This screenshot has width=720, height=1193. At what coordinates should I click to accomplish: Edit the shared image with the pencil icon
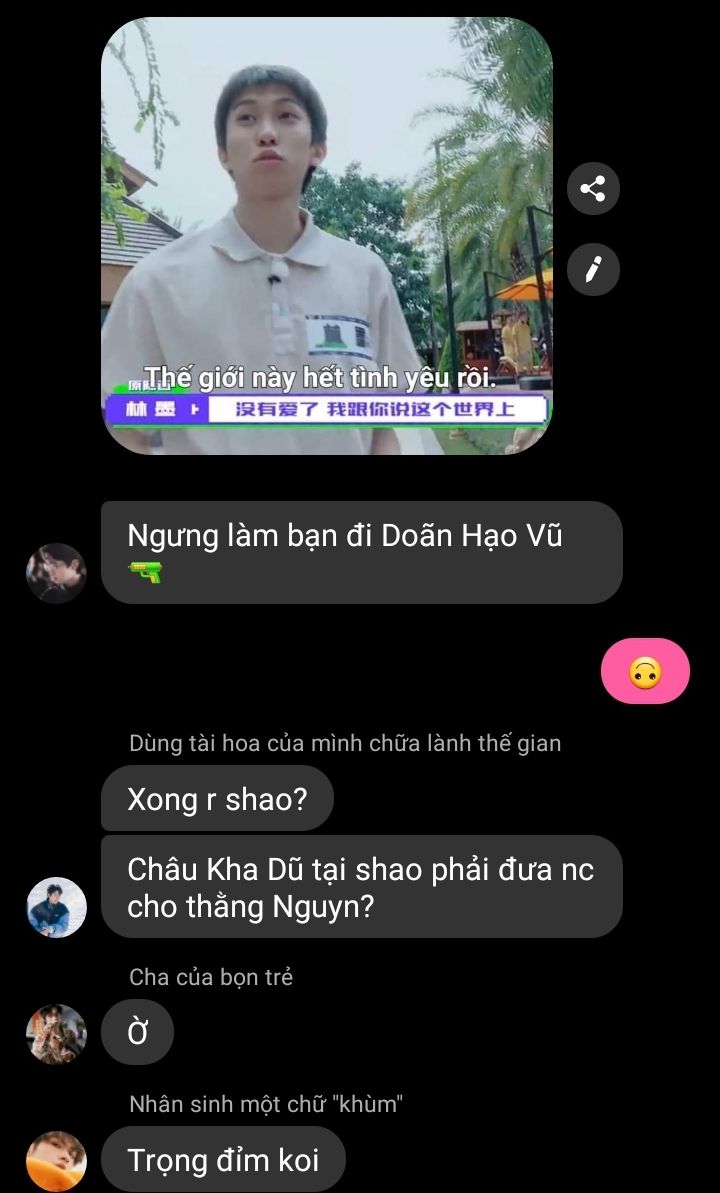(593, 269)
